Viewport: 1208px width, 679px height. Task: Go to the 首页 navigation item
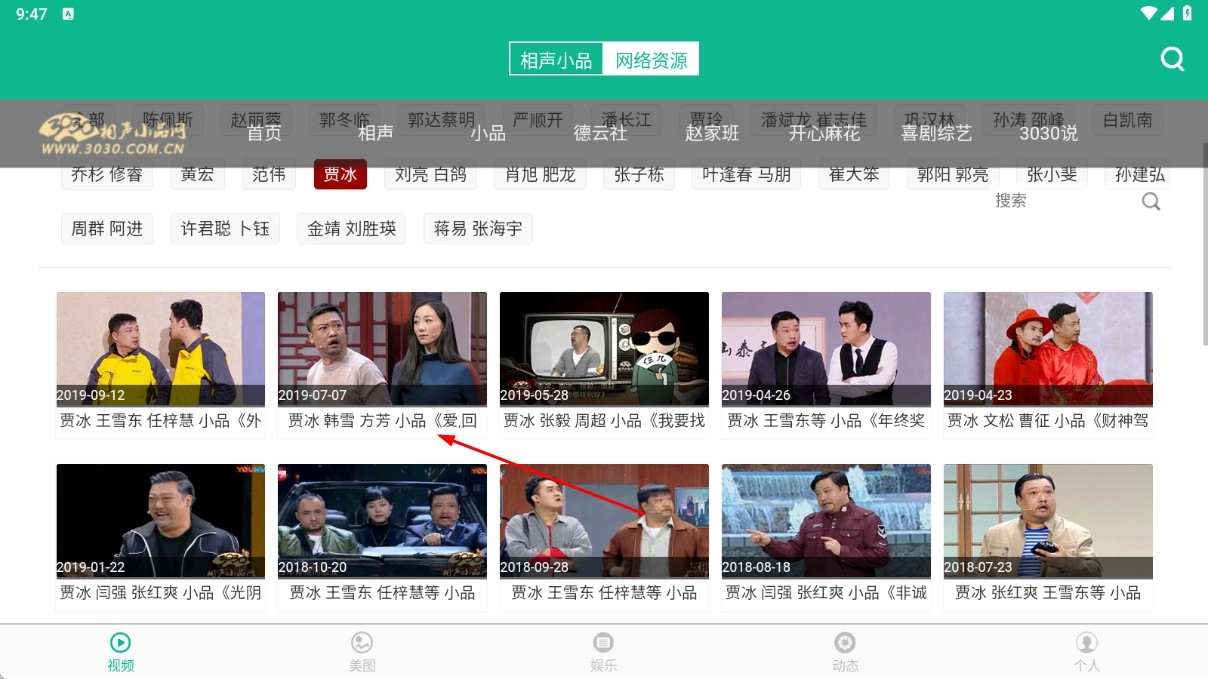pos(264,133)
